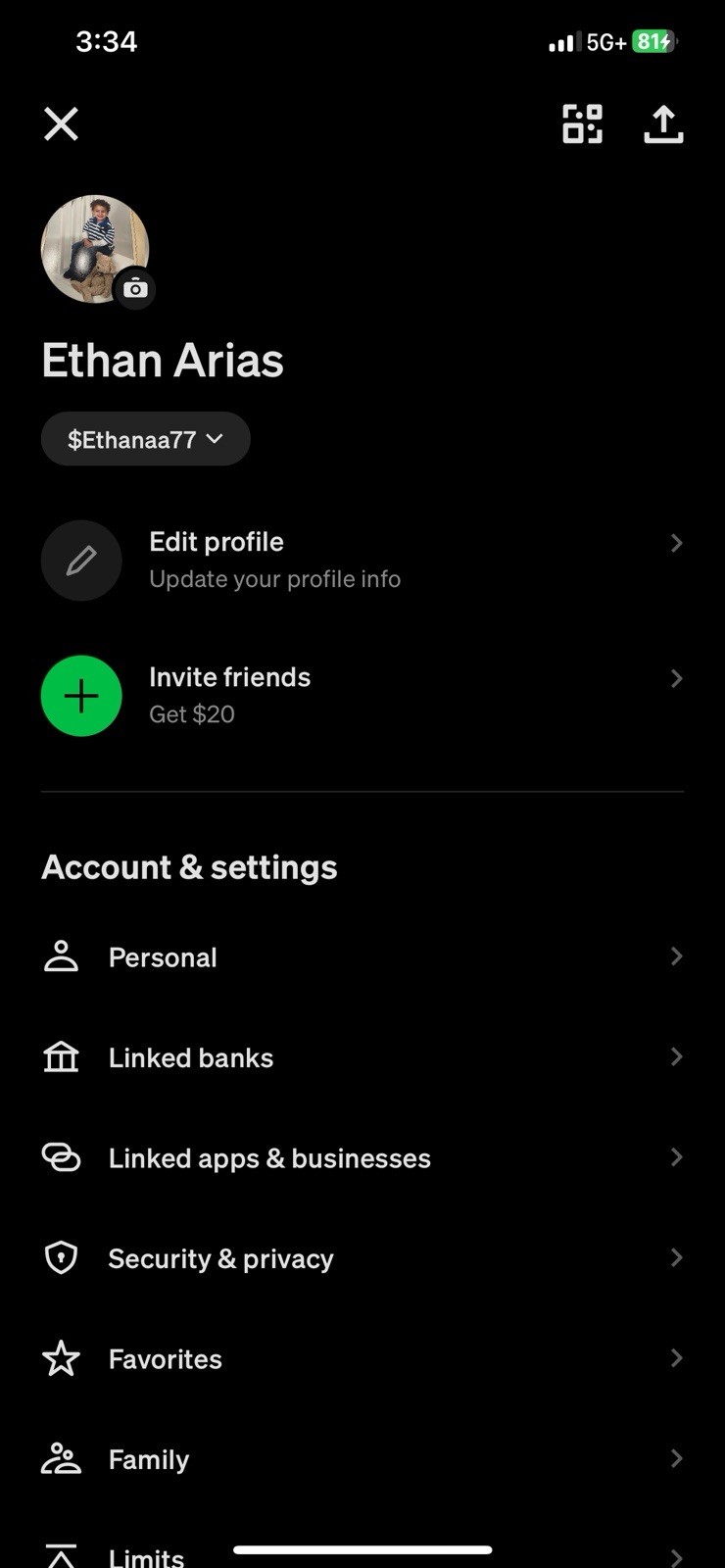
Task: Tap Invite friends to get $20
Action: (x=362, y=695)
